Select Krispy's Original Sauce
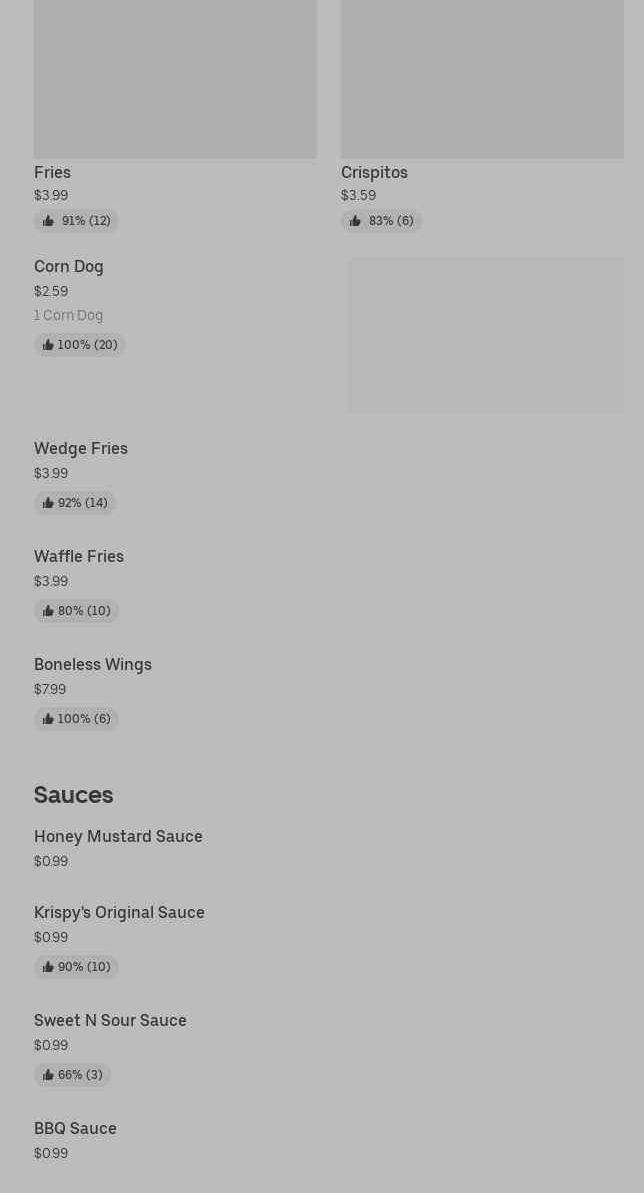The image size is (644, 1193). (x=119, y=913)
